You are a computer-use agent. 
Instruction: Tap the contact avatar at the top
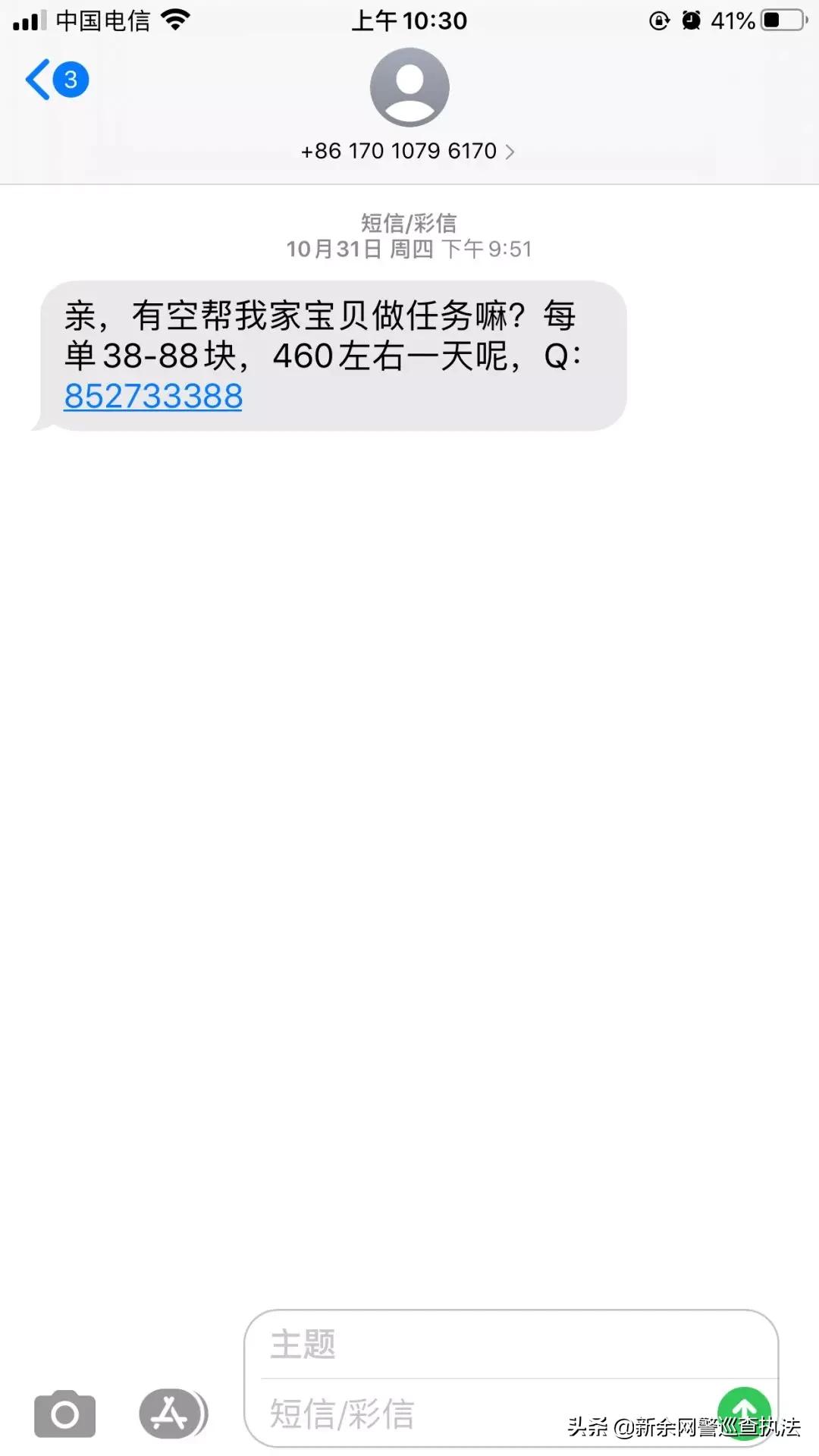[408, 86]
